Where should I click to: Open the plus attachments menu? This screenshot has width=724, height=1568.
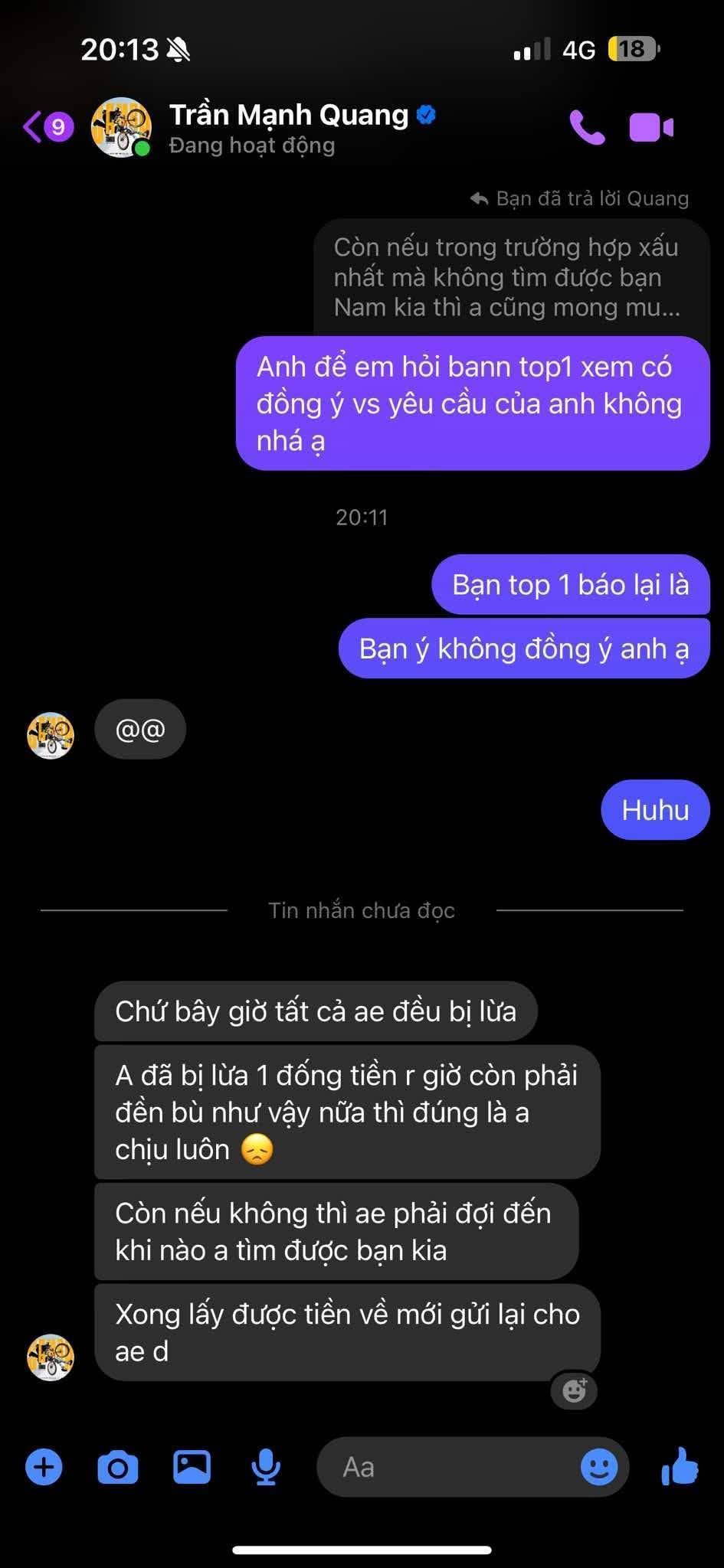tap(44, 1468)
